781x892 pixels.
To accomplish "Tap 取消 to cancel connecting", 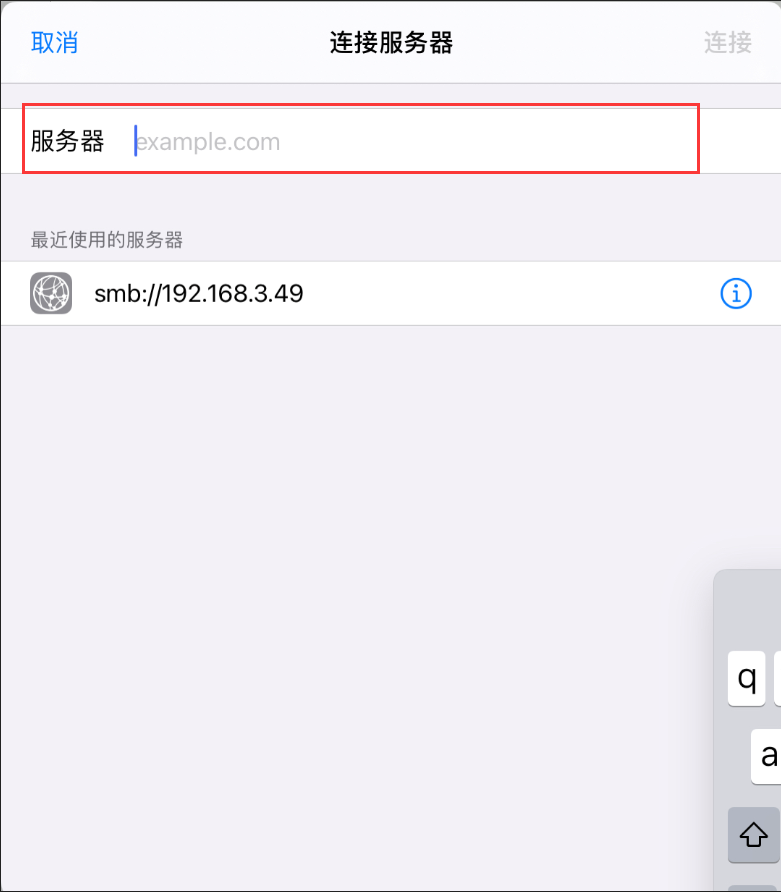I will tap(54, 42).
